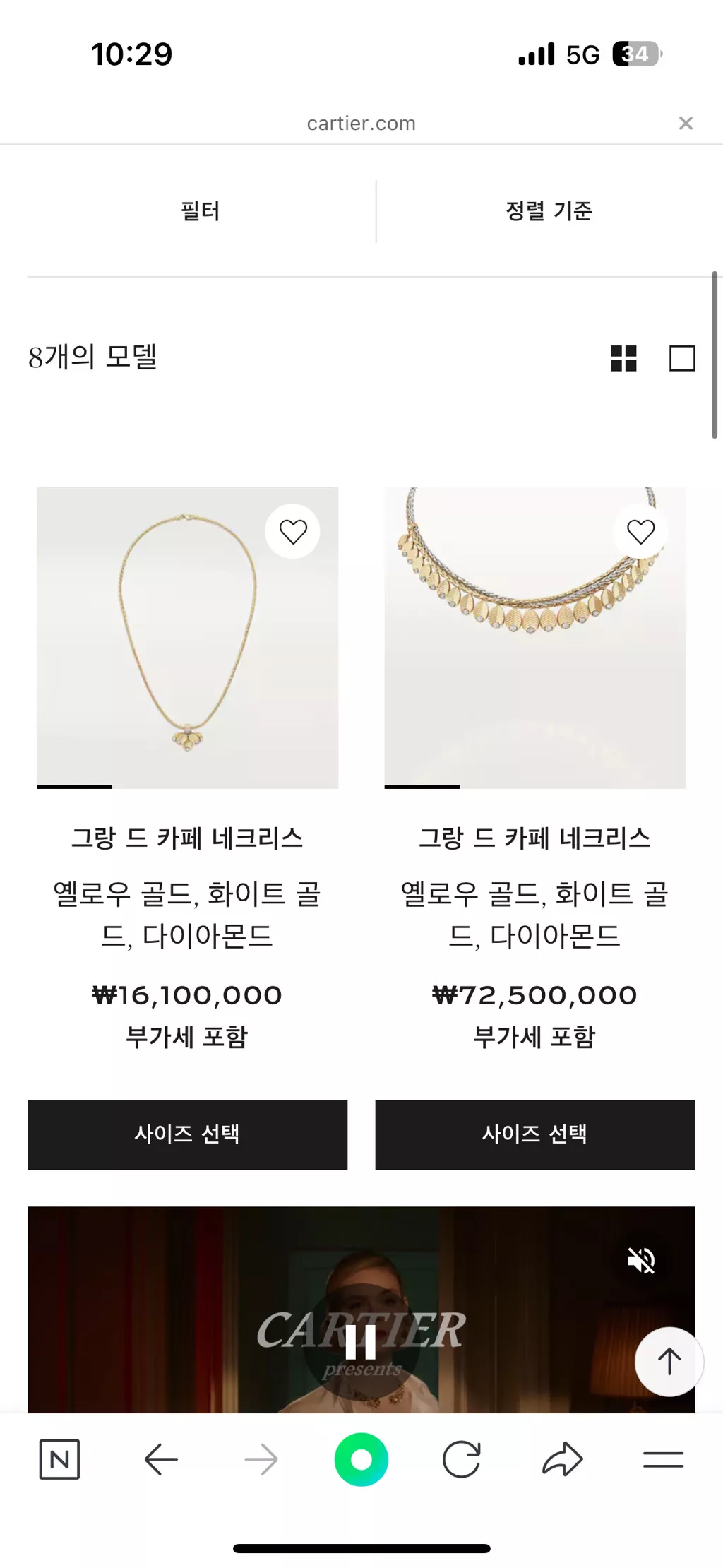Image resolution: width=723 pixels, height=1568 pixels.
Task: Tap the green circle Naver button
Action: coord(361,1459)
